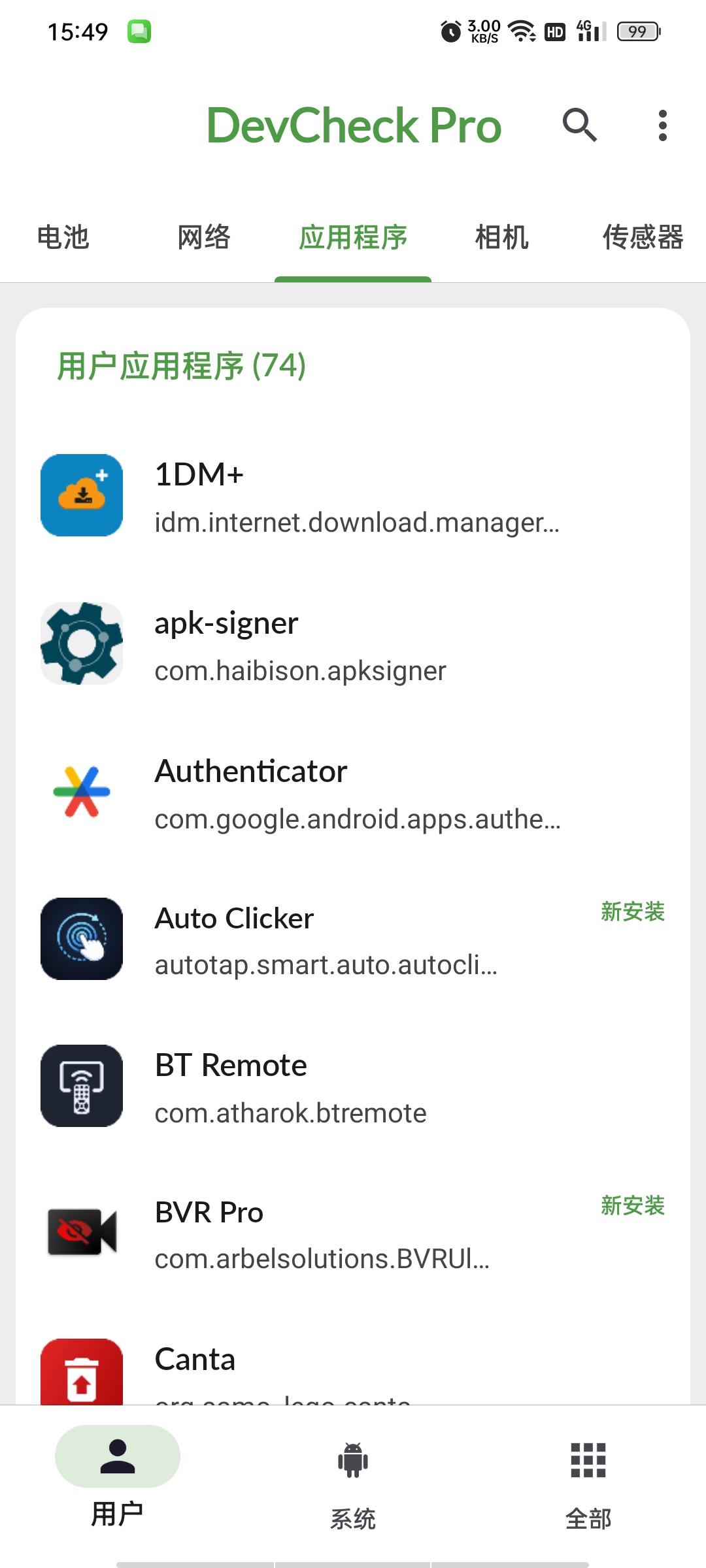View Authenticator app info

pyautogui.click(x=353, y=792)
